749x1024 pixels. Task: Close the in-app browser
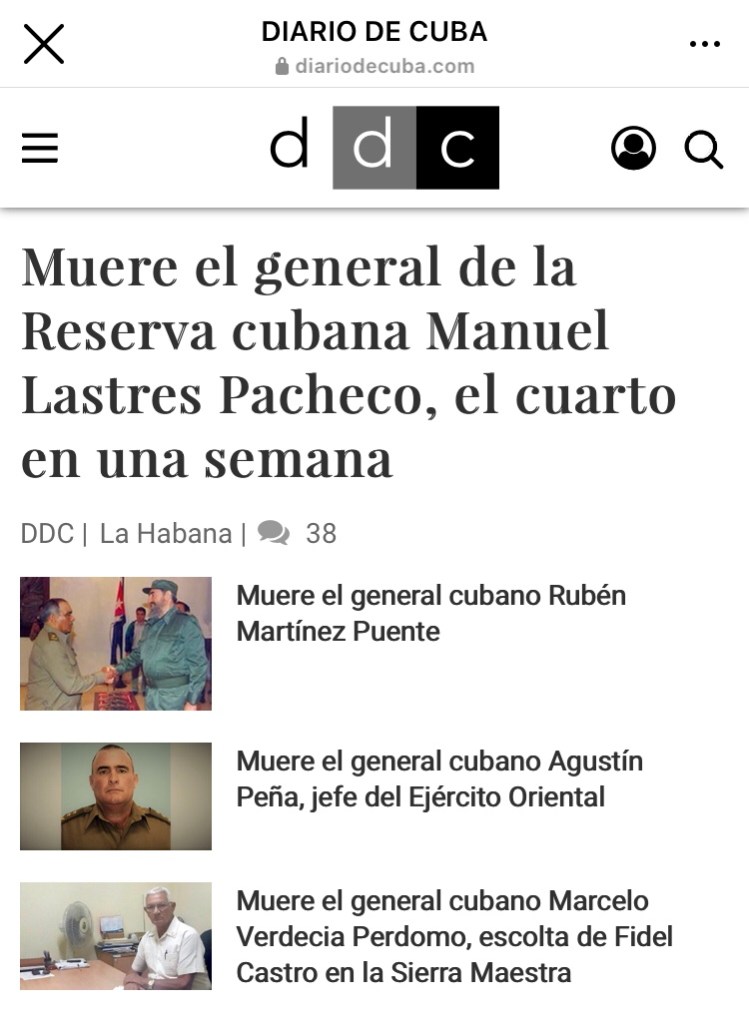click(43, 44)
